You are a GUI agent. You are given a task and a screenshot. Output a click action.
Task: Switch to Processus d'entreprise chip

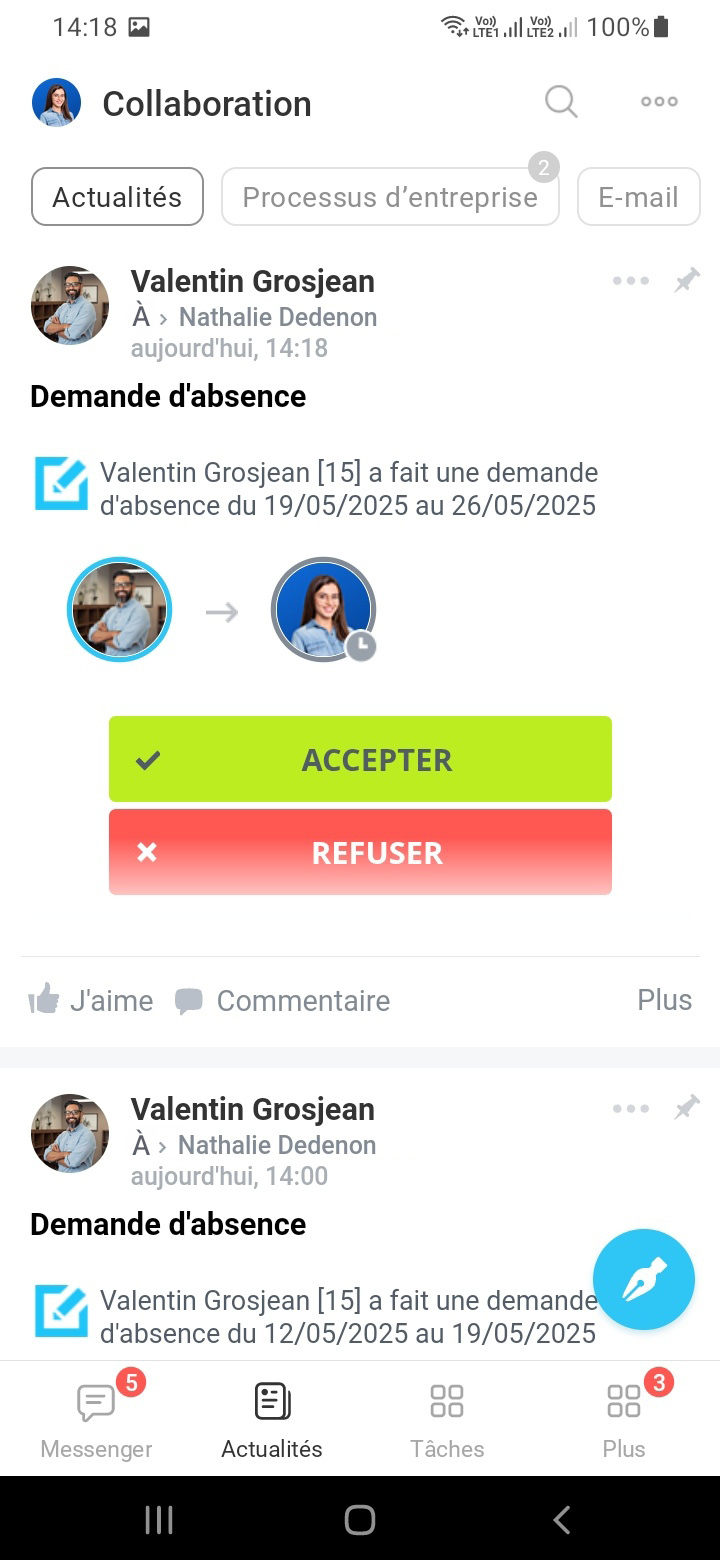pos(390,197)
